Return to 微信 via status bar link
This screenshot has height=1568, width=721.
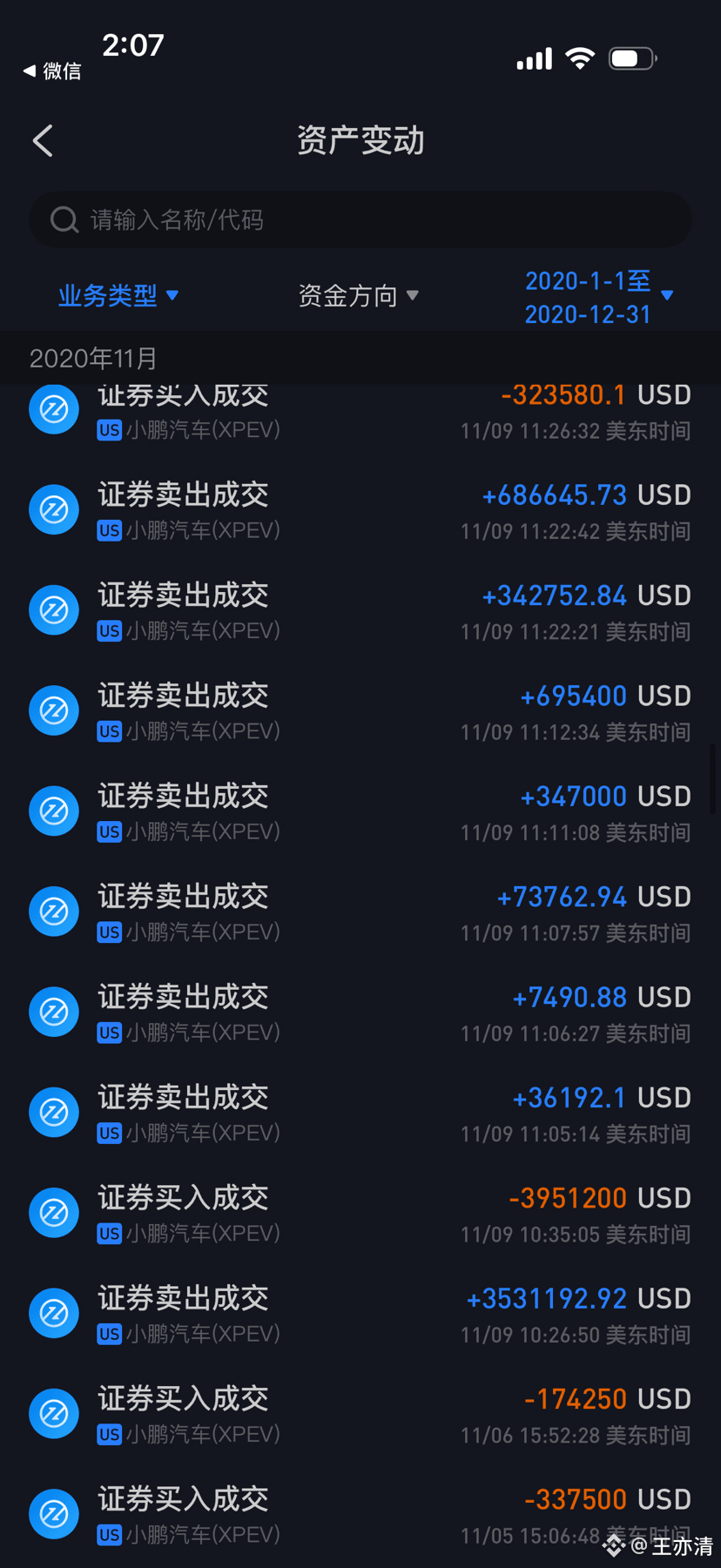click(x=52, y=71)
